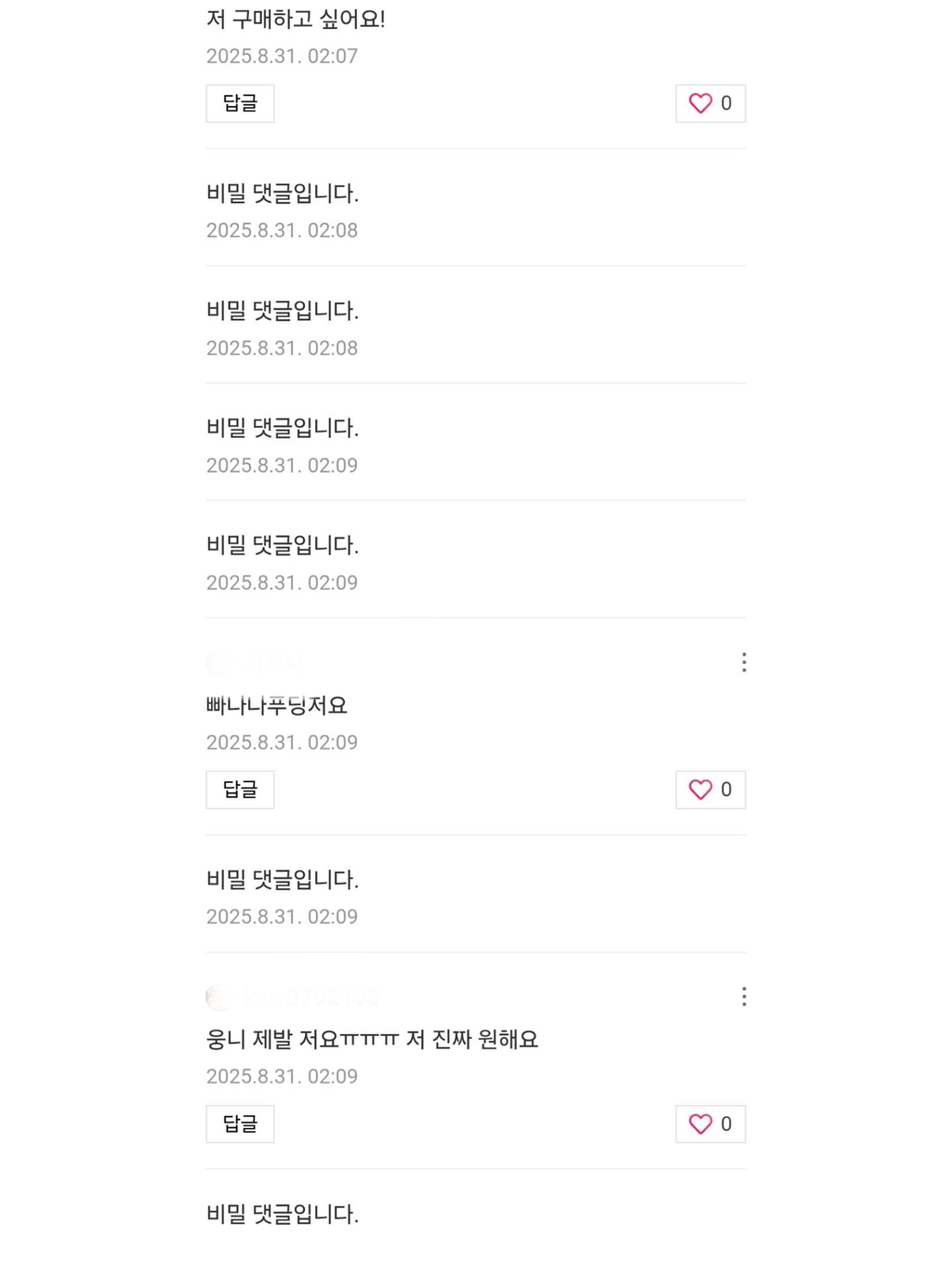952x1263 pixels.
Task: Like the '빠나나푸딩저요' comment
Action: point(710,790)
